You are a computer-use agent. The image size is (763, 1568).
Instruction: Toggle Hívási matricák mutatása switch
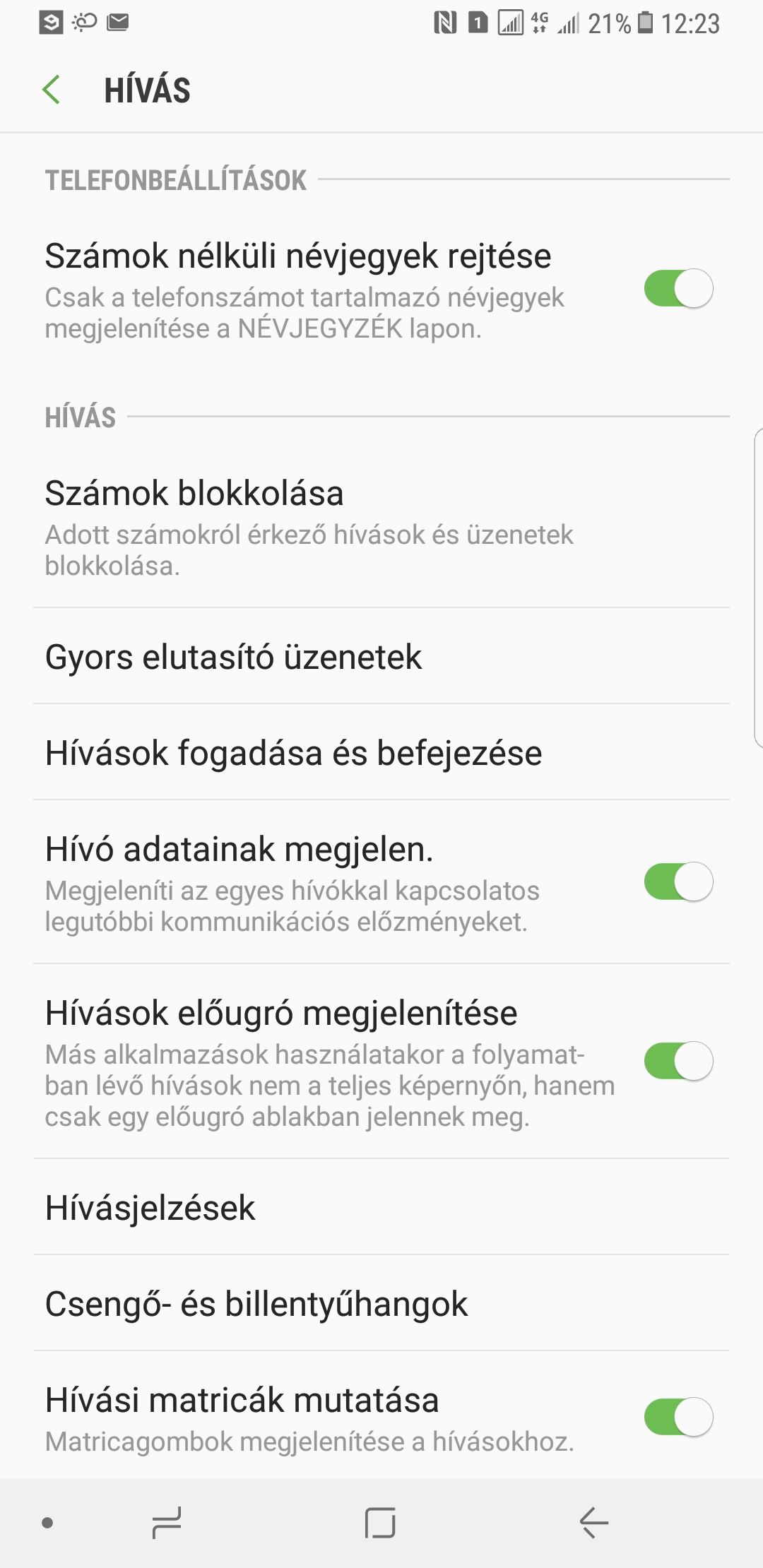point(678,1417)
